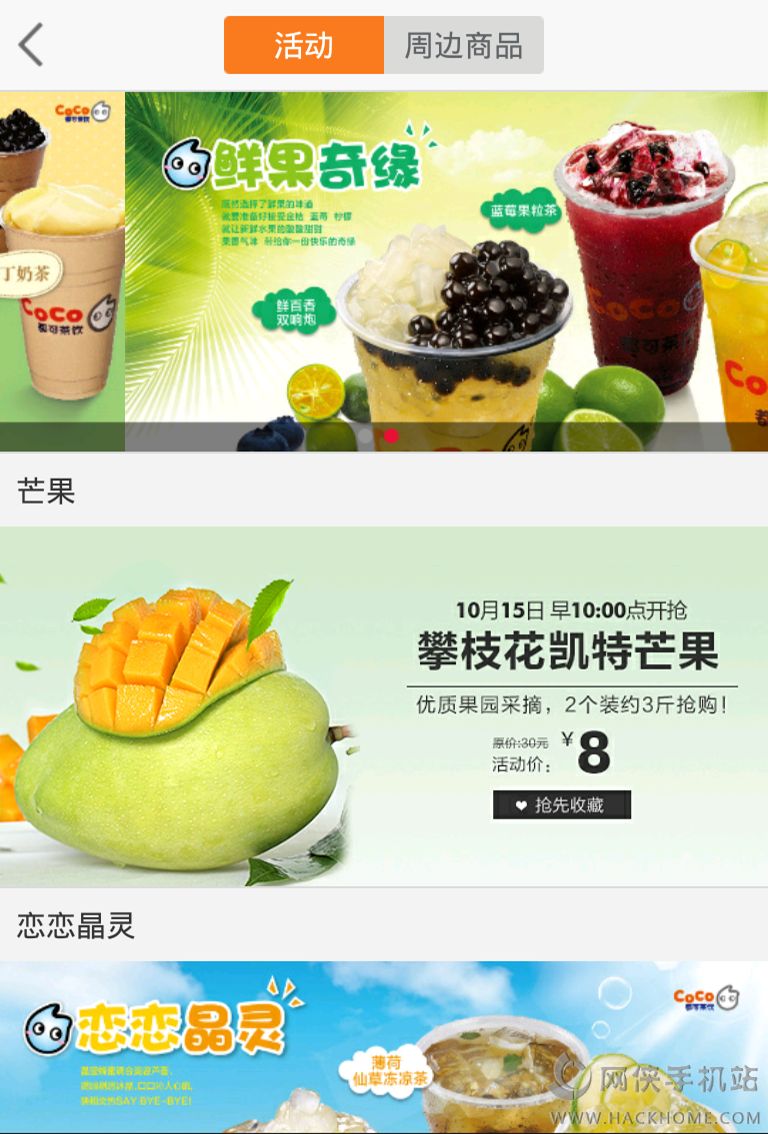The height and width of the screenshot is (1134, 768).
Task: Switch to the 周边商品 tab
Action: pyautogui.click(x=463, y=45)
